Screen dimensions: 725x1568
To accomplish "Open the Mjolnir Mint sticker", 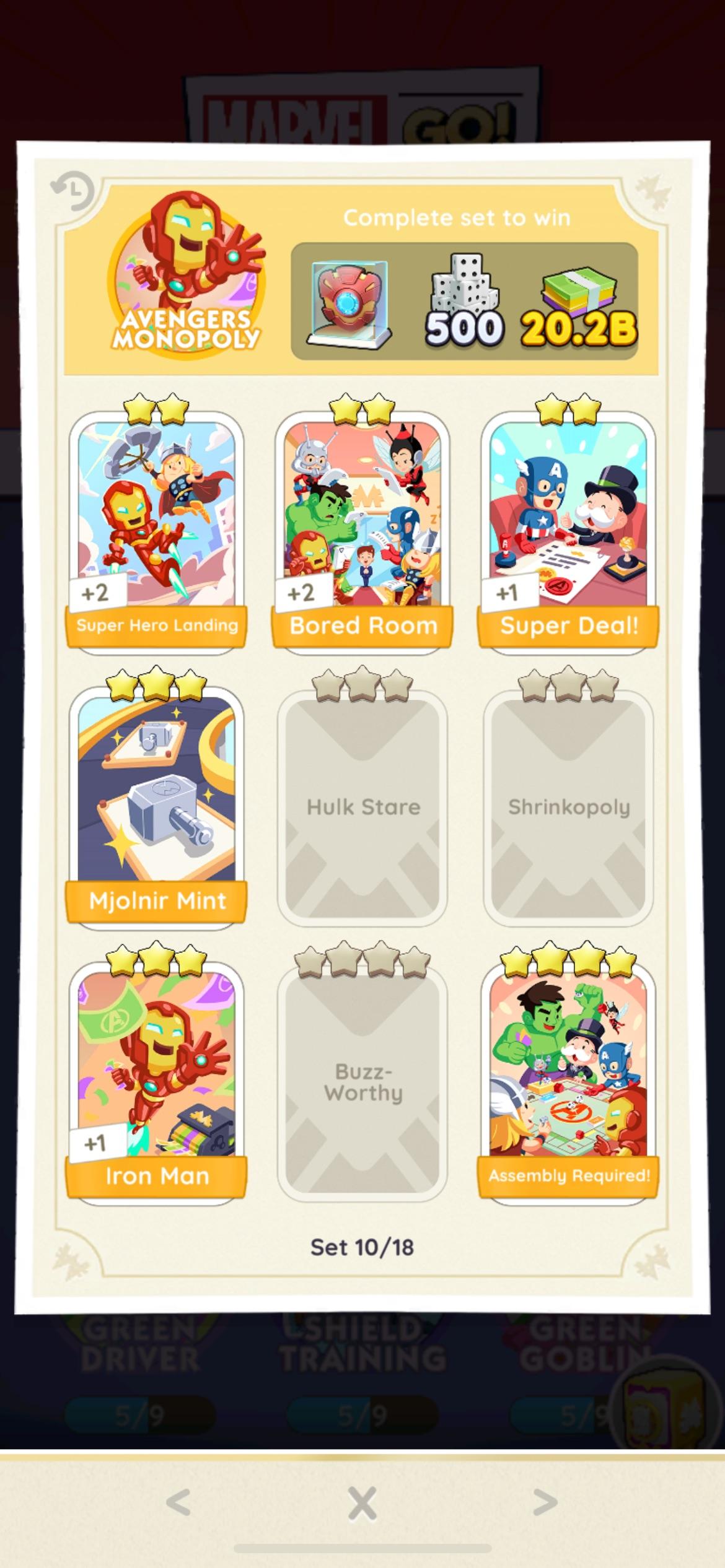I will 156,802.
